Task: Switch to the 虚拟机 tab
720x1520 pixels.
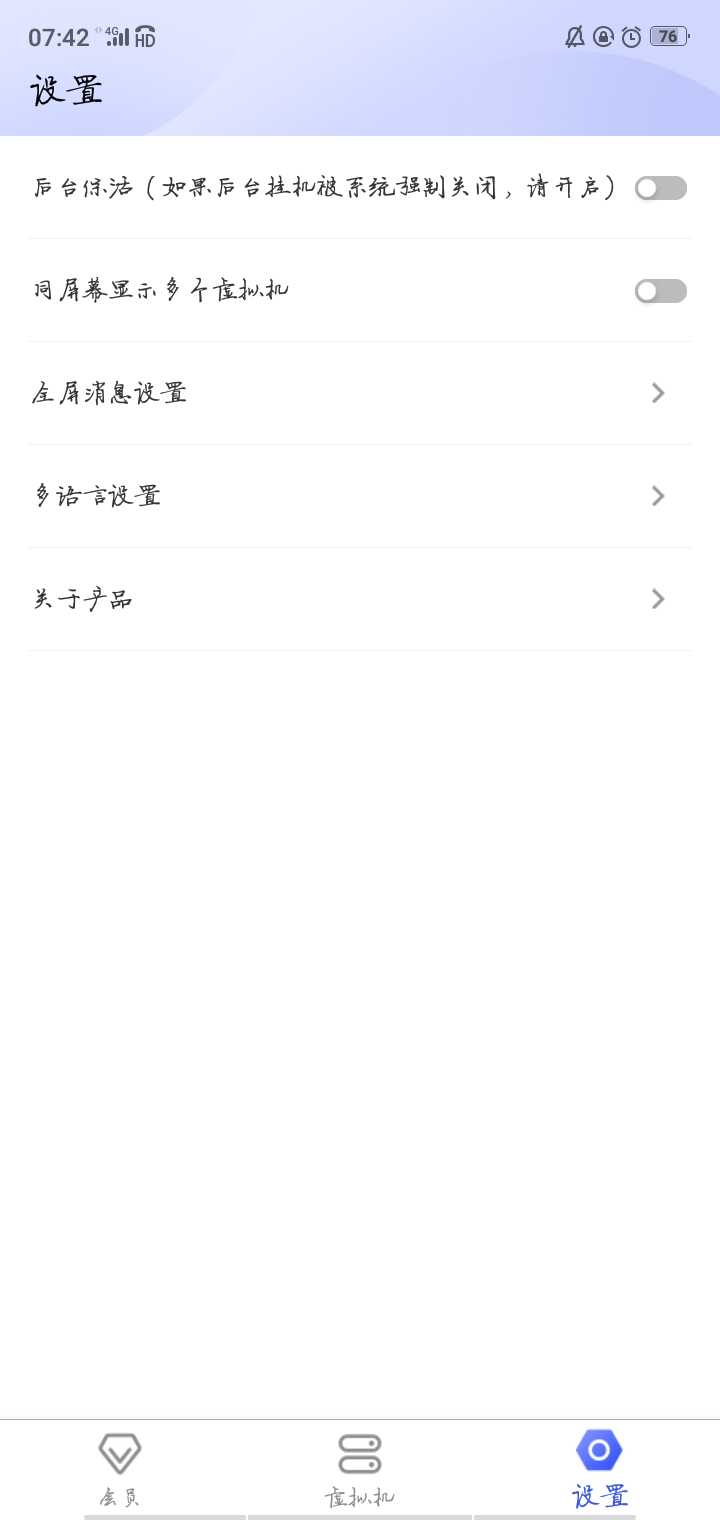Action: (360, 1468)
